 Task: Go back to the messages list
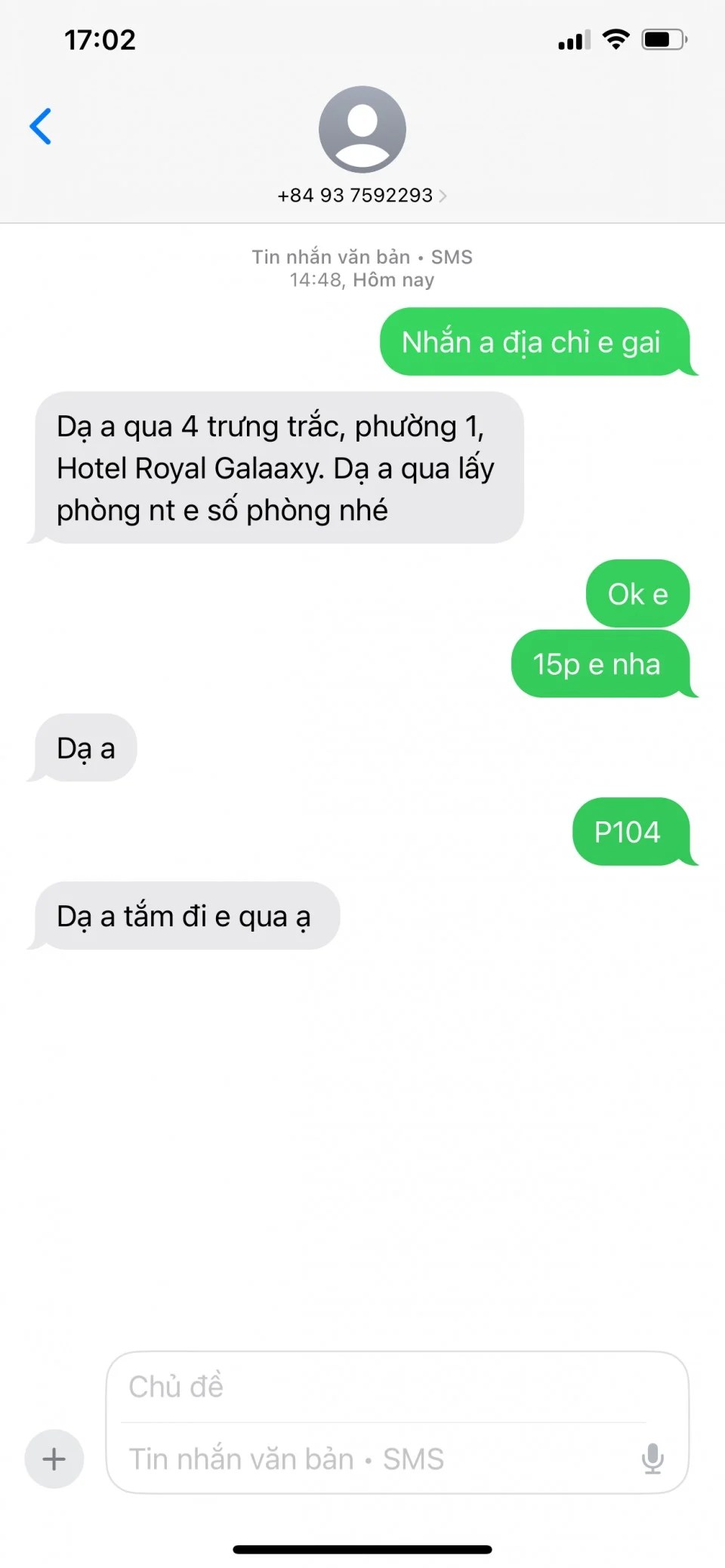pos(41,126)
